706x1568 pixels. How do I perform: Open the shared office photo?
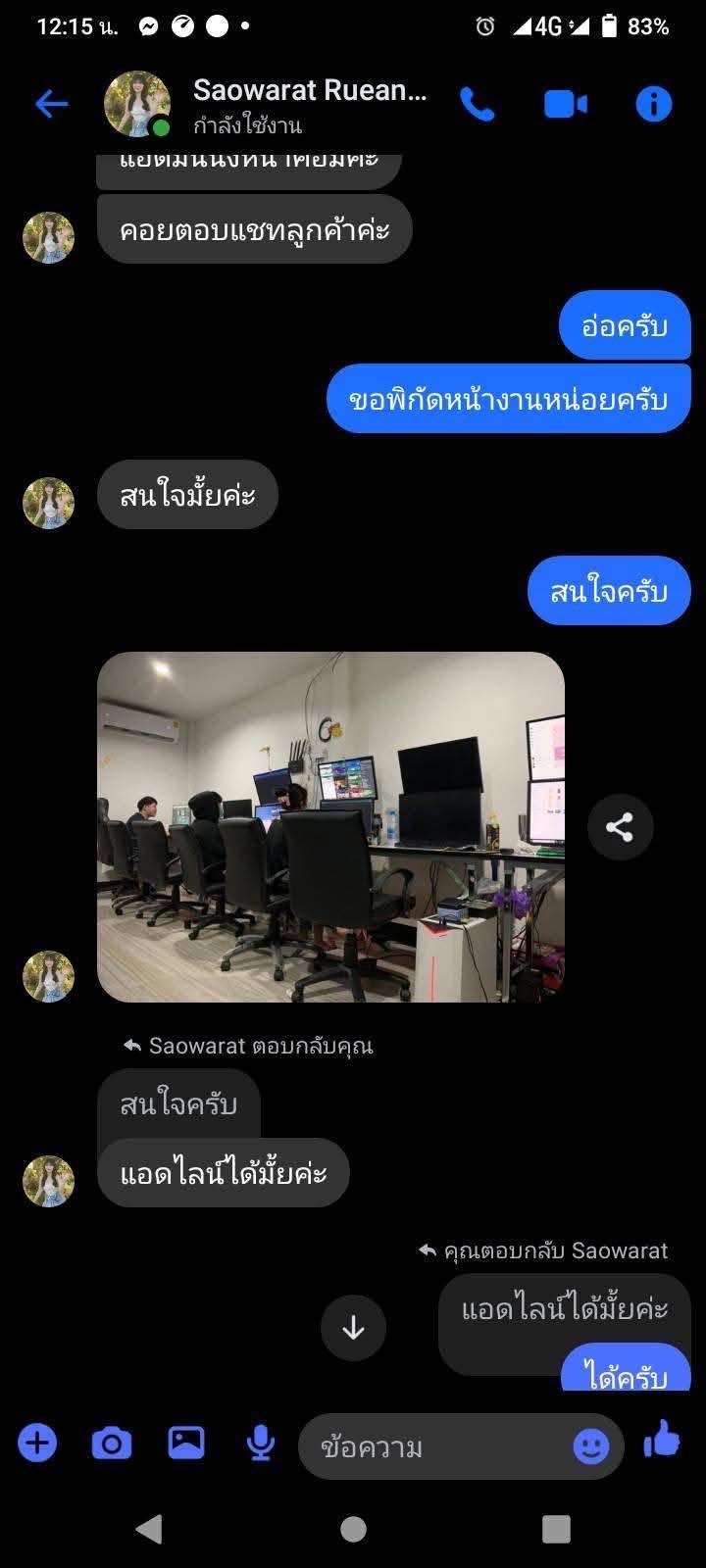click(330, 826)
